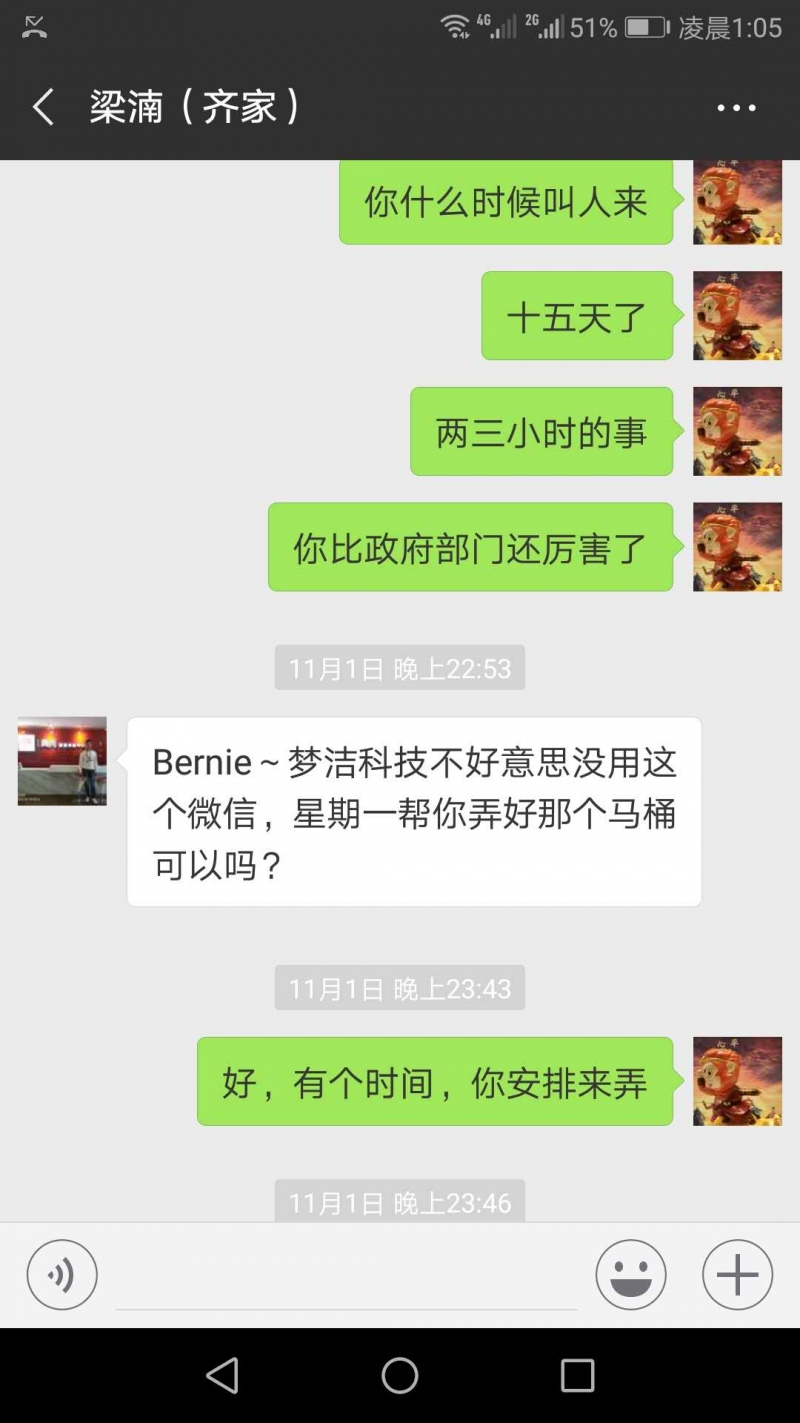Open the plus attachments panel
This screenshot has width=800, height=1423.
737,1275
